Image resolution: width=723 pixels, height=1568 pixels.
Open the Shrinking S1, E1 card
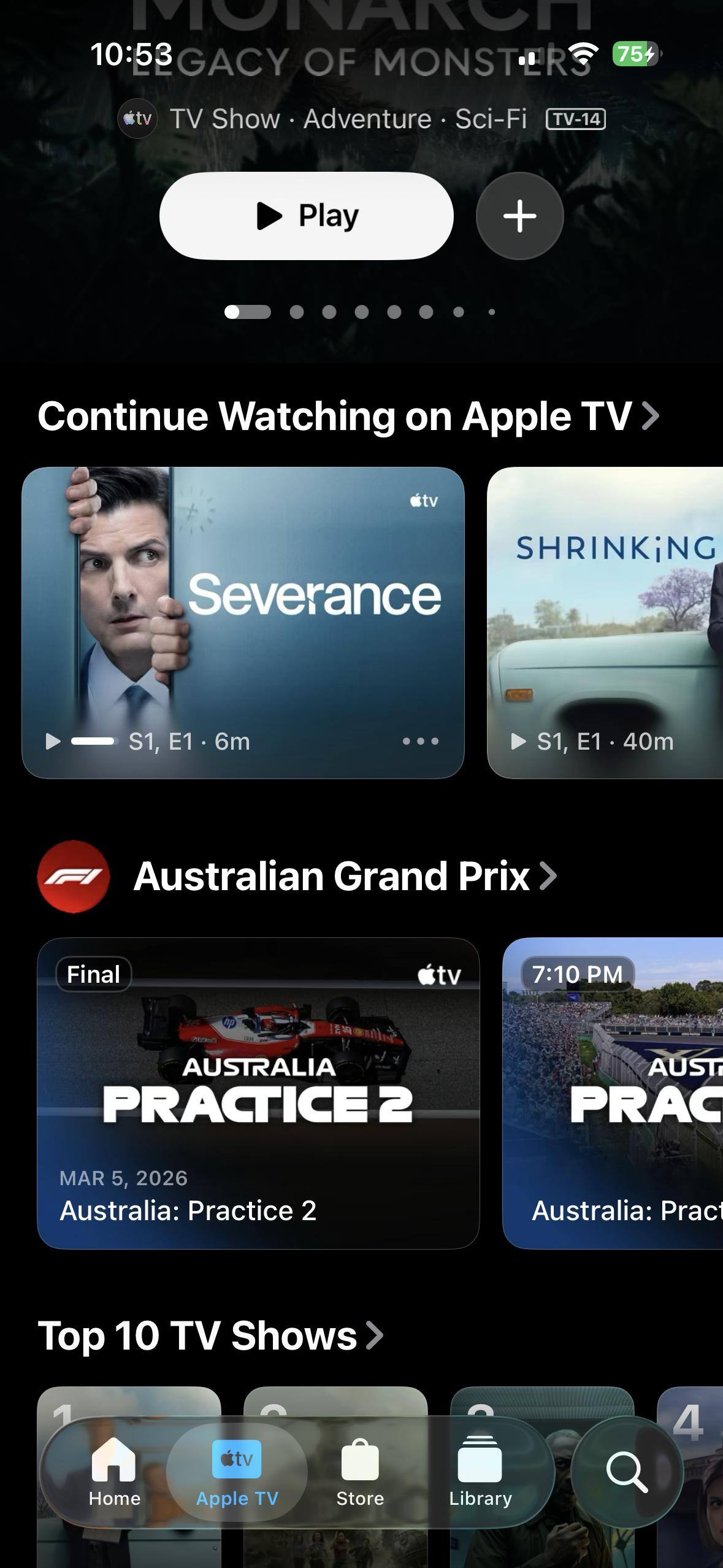[x=604, y=623]
